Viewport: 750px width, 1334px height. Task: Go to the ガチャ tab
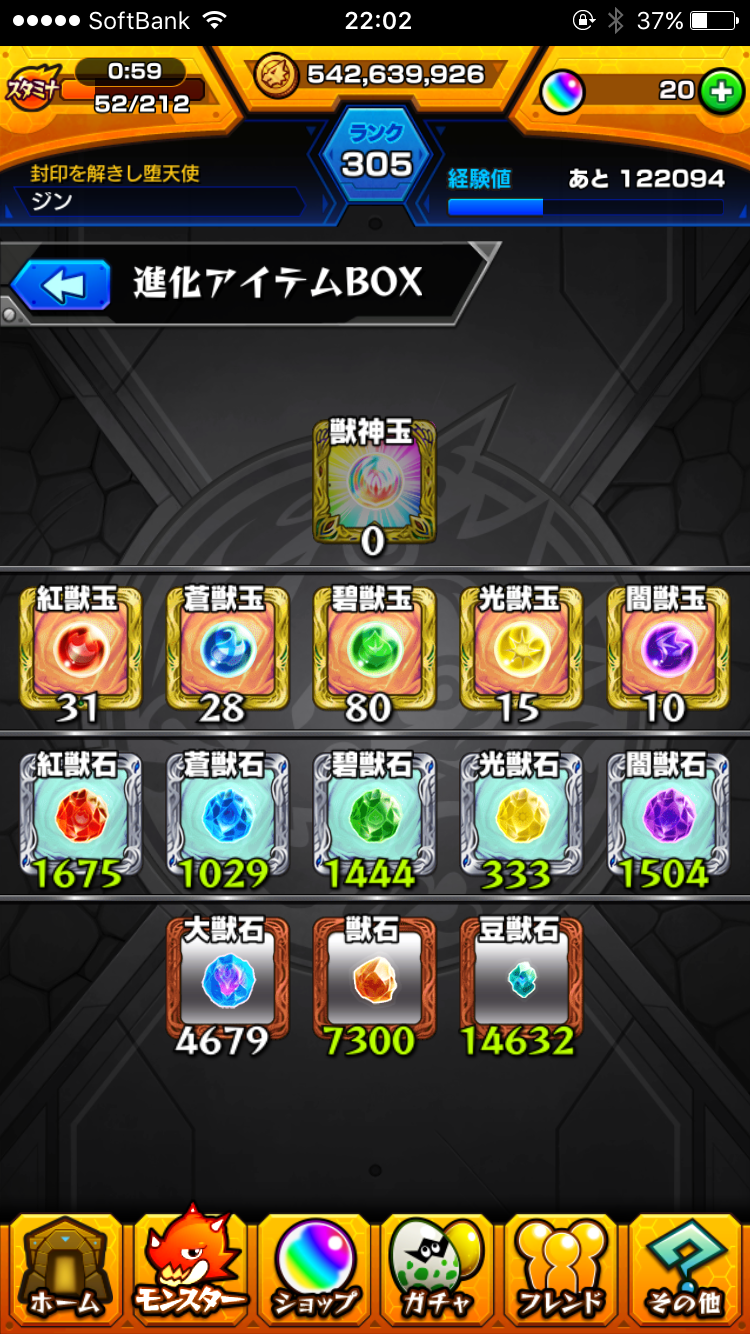coord(437,1268)
